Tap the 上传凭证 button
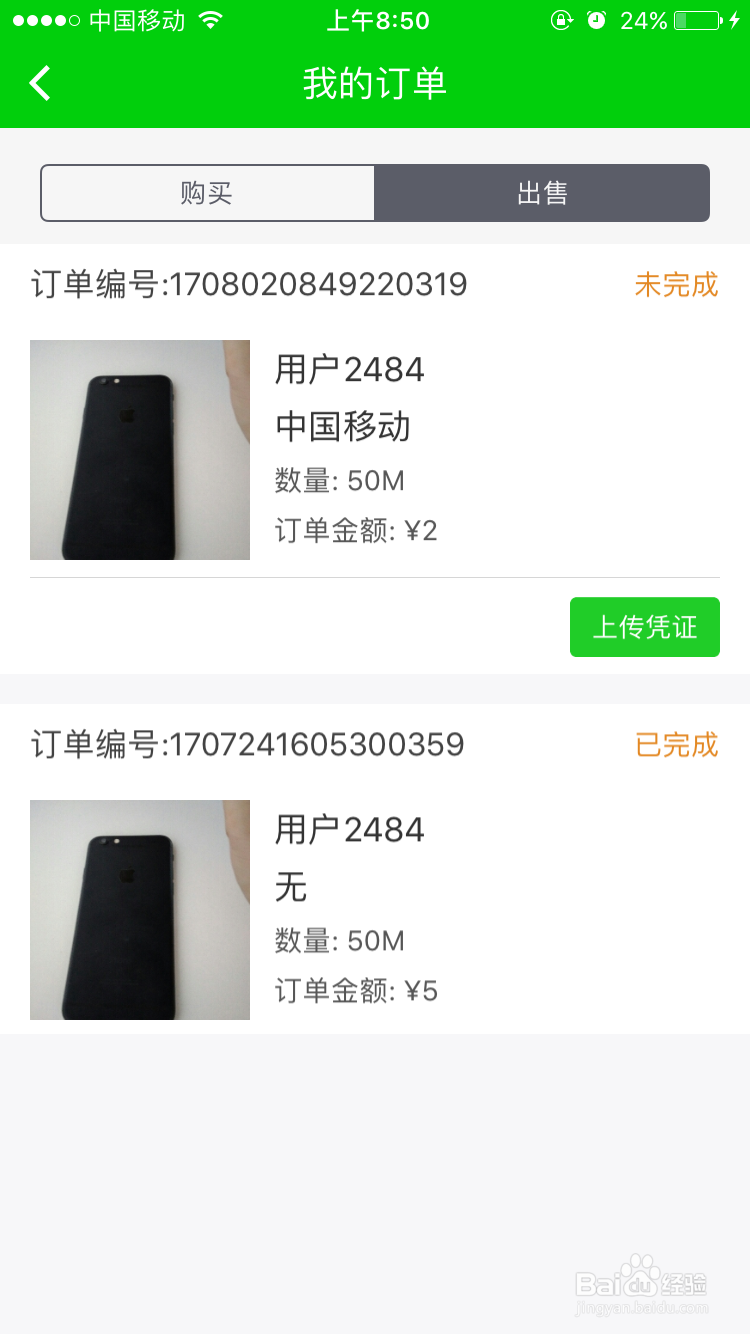The image size is (750, 1334). tap(644, 627)
